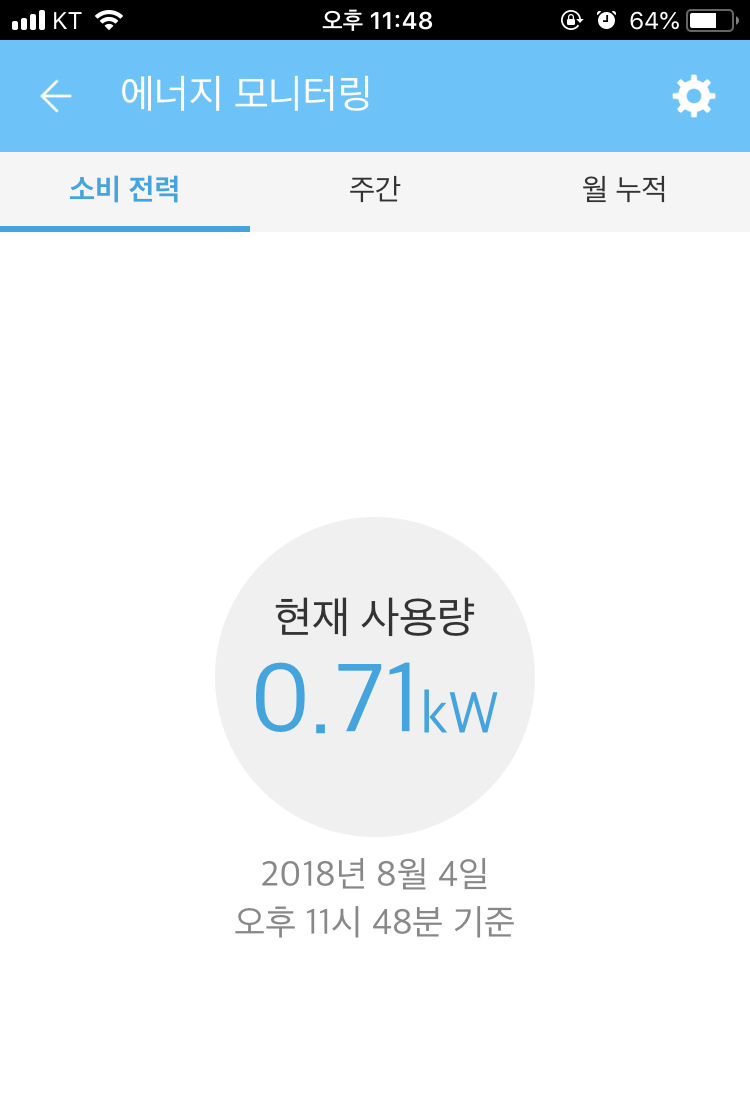Switch to the 주간 tab
The width and height of the screenshot is (750, 1107).
[375, 191]
